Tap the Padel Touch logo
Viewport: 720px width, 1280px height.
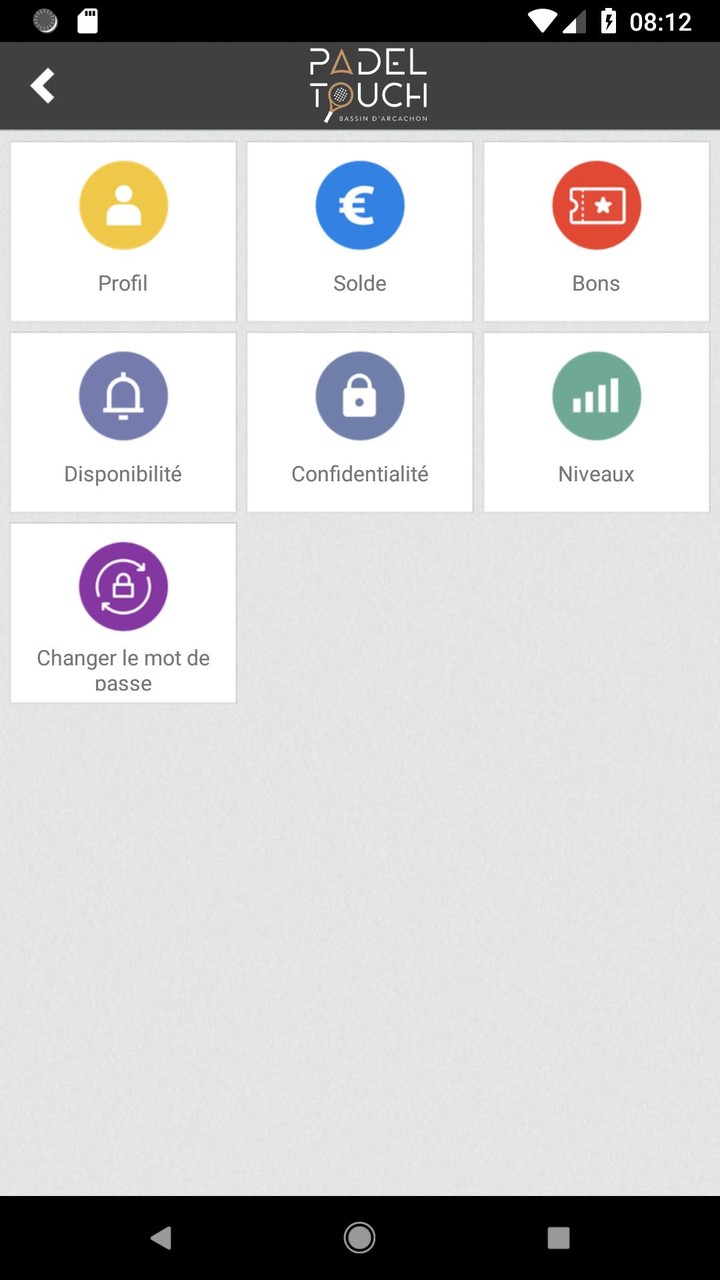point(368,85)
